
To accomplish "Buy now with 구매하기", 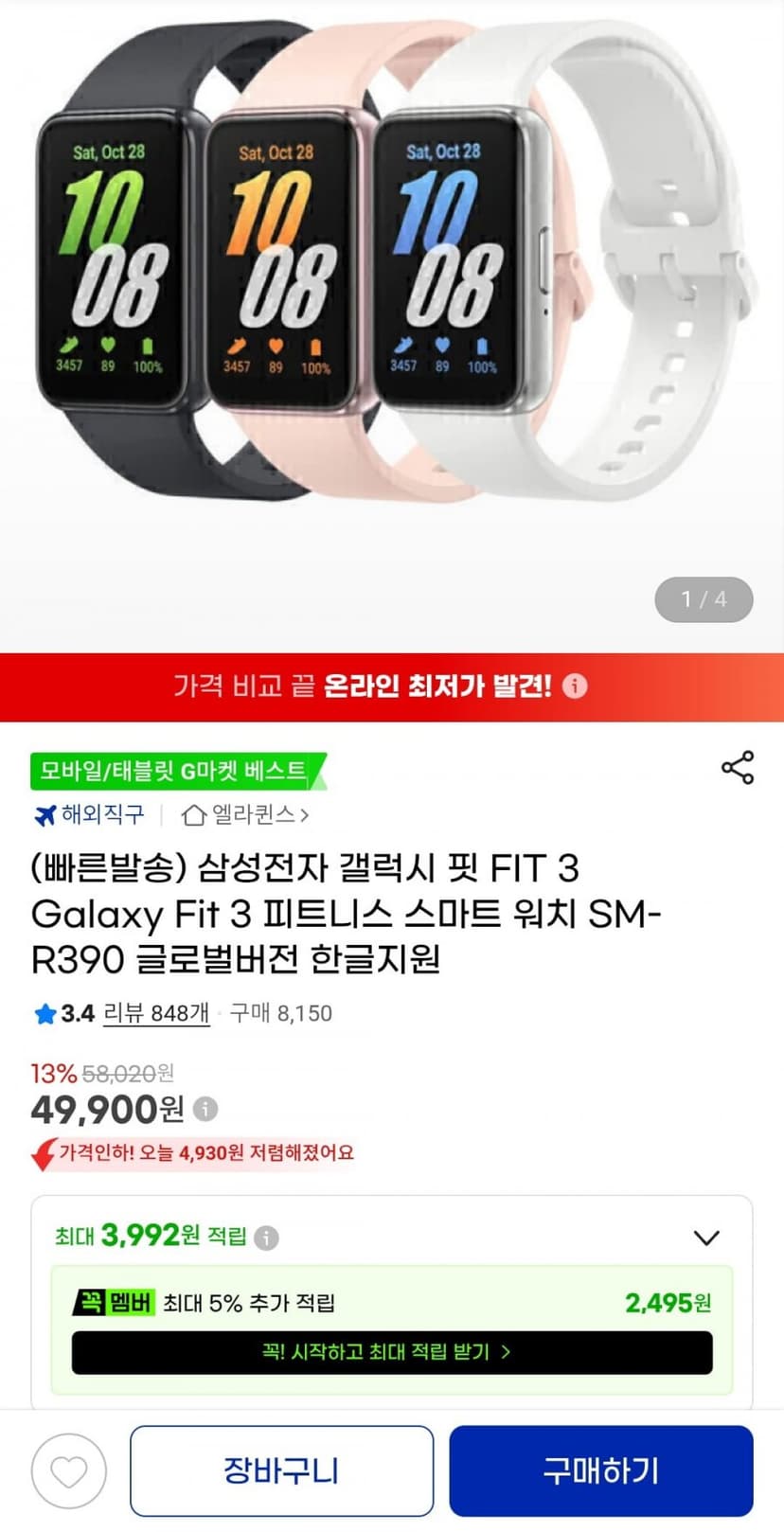I will [x=600, y=1470].
